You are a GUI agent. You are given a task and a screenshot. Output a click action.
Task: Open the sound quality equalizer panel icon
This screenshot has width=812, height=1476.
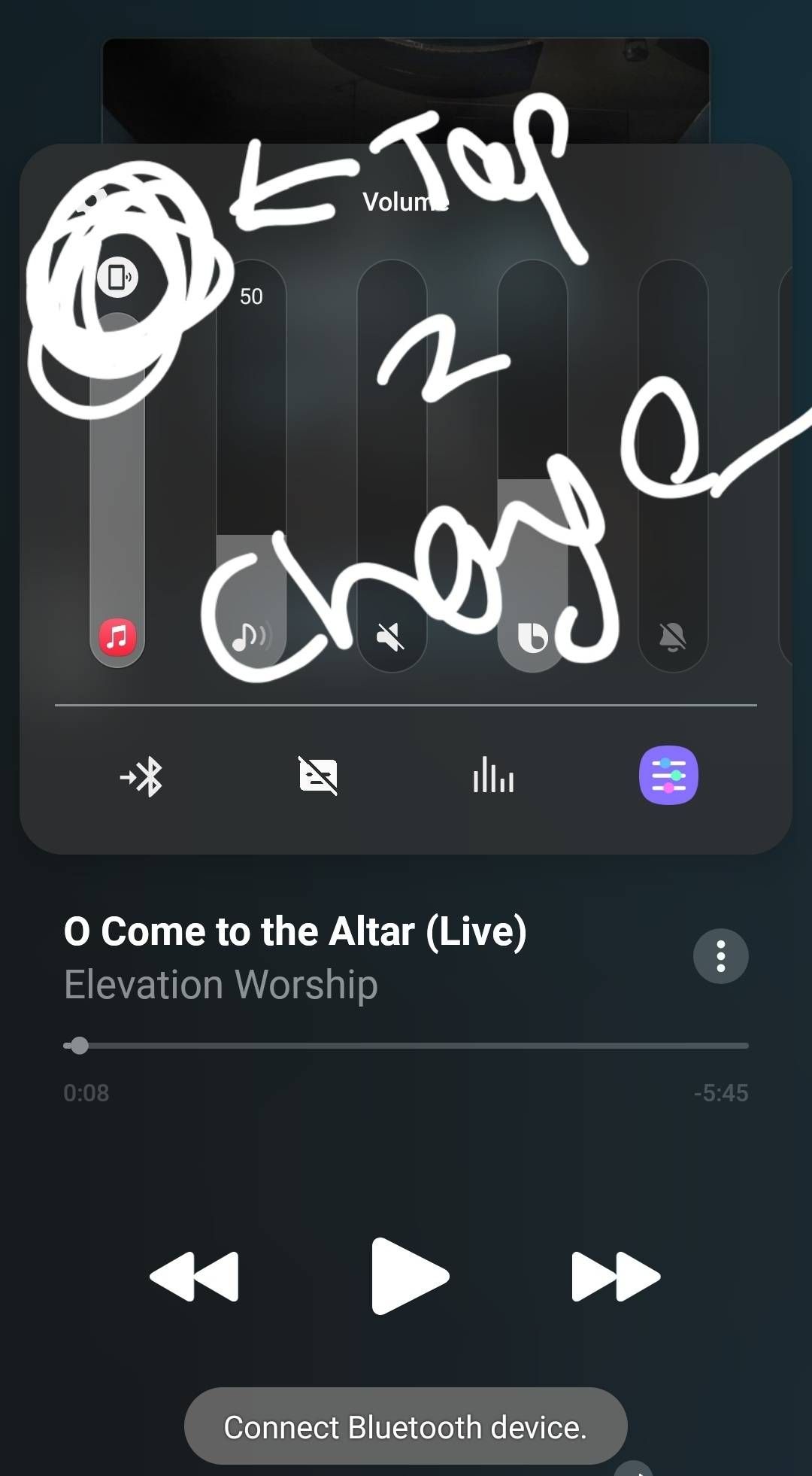tap(492, 776)
